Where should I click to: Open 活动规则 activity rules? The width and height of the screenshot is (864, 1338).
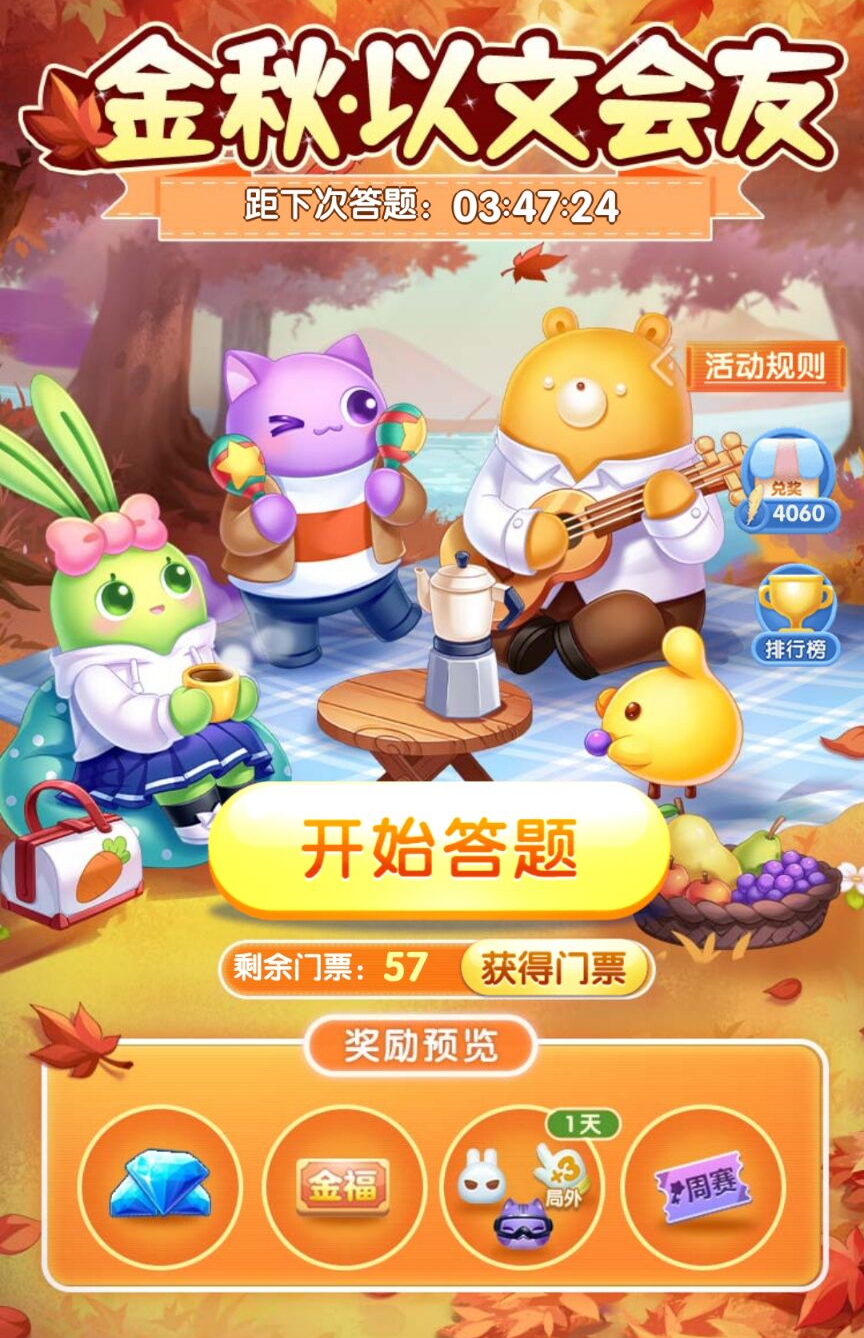point(765,366)
